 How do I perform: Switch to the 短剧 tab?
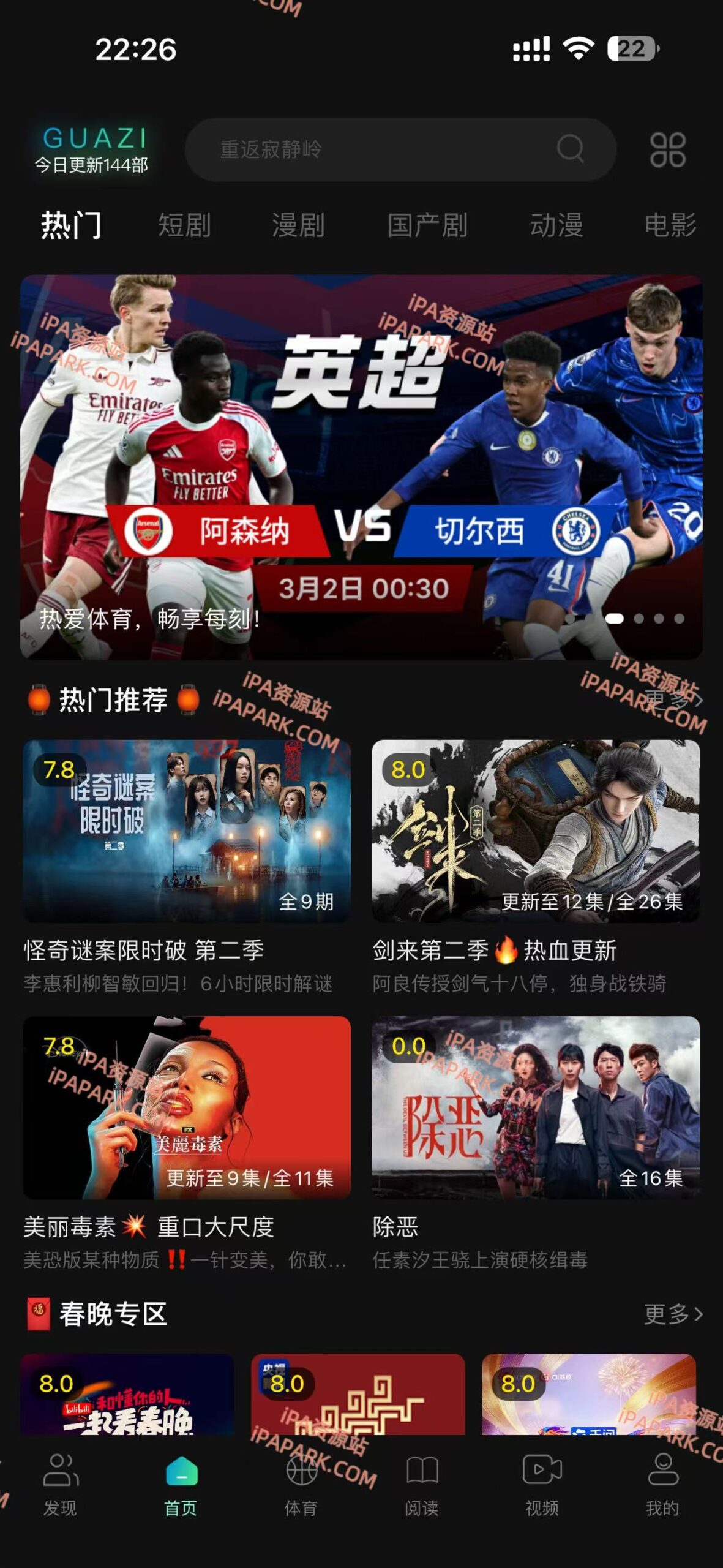tap(184, 225)
